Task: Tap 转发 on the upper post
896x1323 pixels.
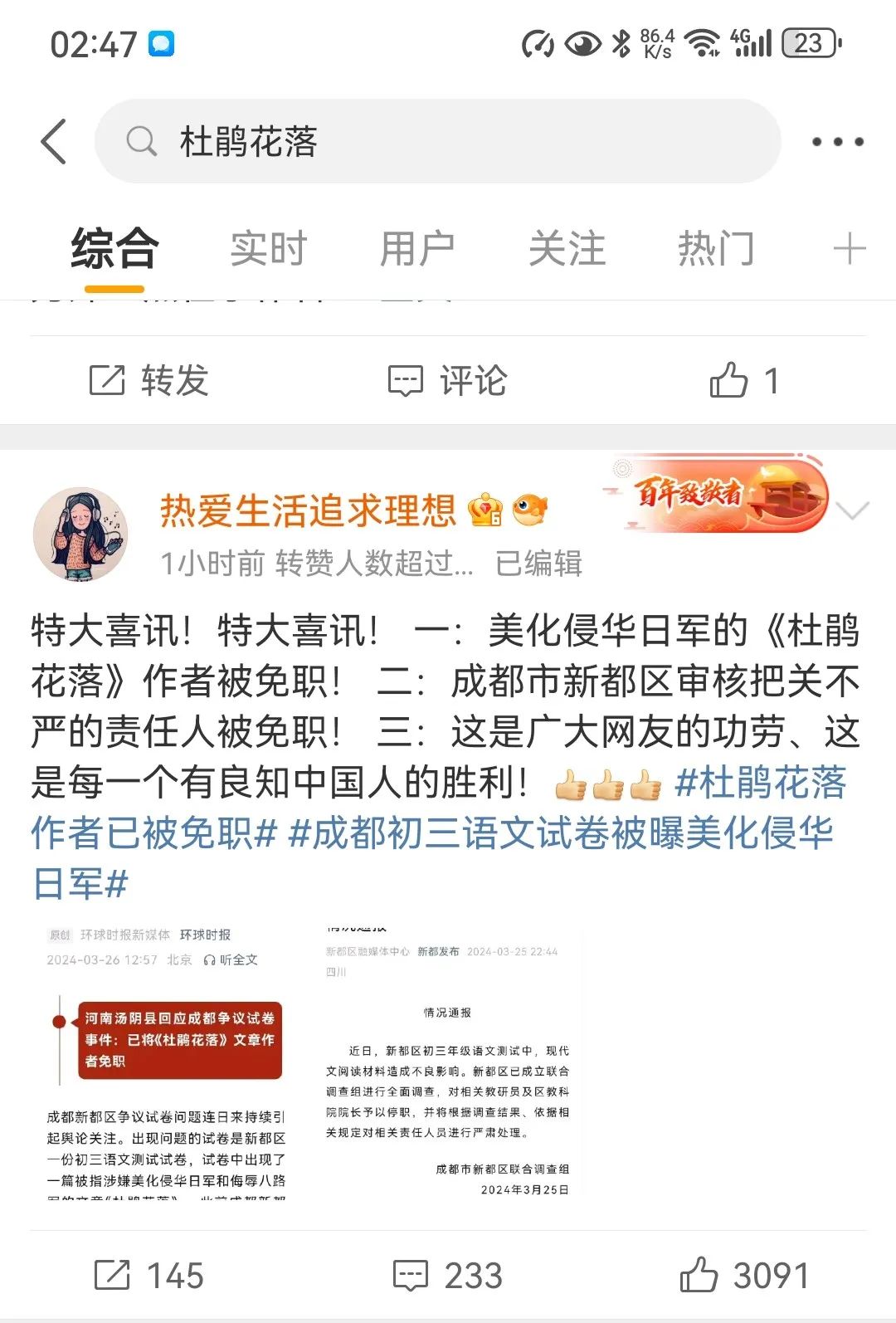Action: tap(149, 381)
